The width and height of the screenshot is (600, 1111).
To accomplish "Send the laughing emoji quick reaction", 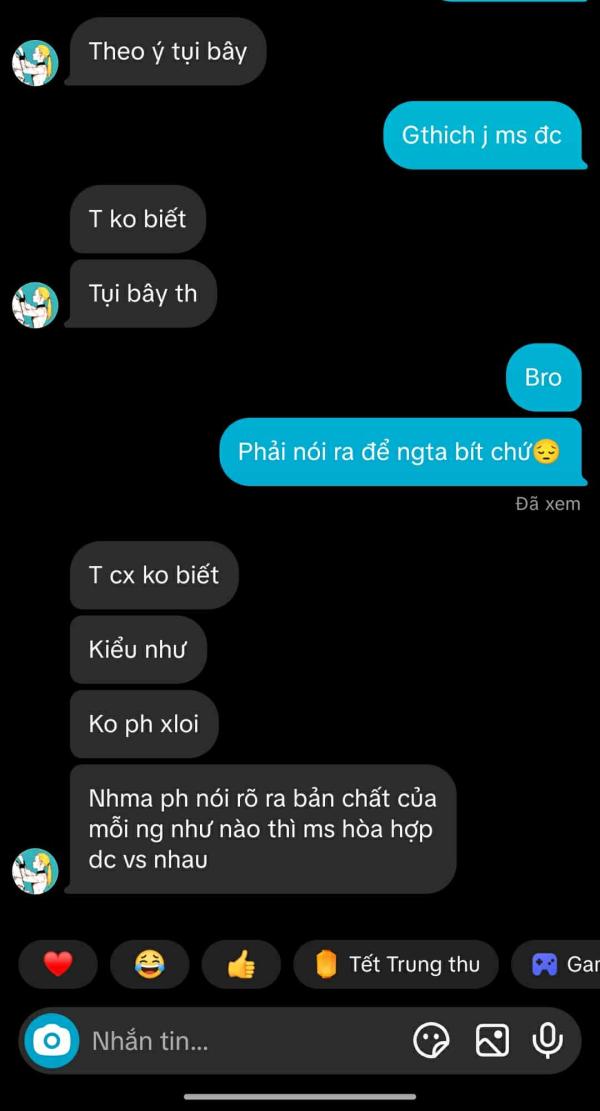I will pyautogui.click(x=150, y=964).
